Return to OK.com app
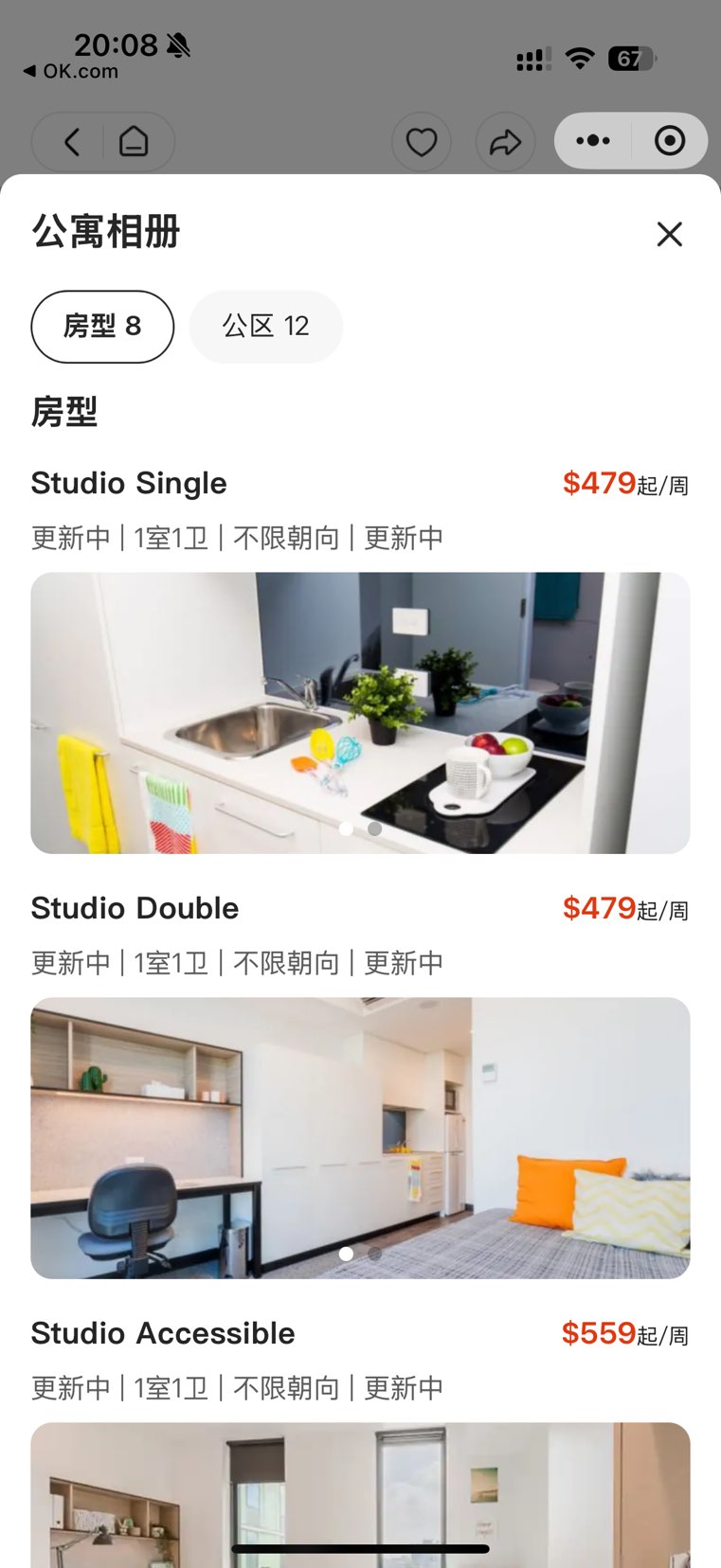The width and height of the screenshot is (721, 1568). click(x=71, y=71)
